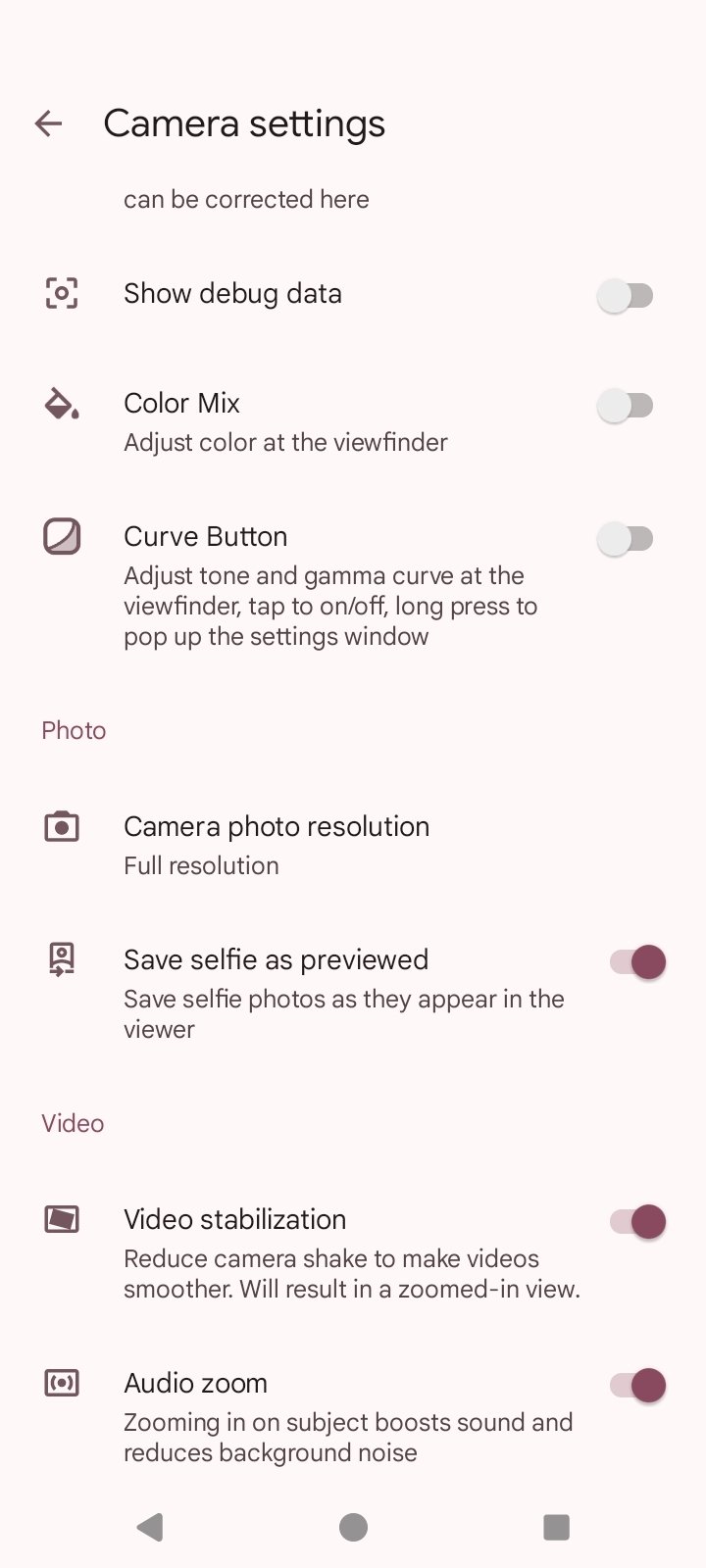Enable Show debug data

[628, 293]
